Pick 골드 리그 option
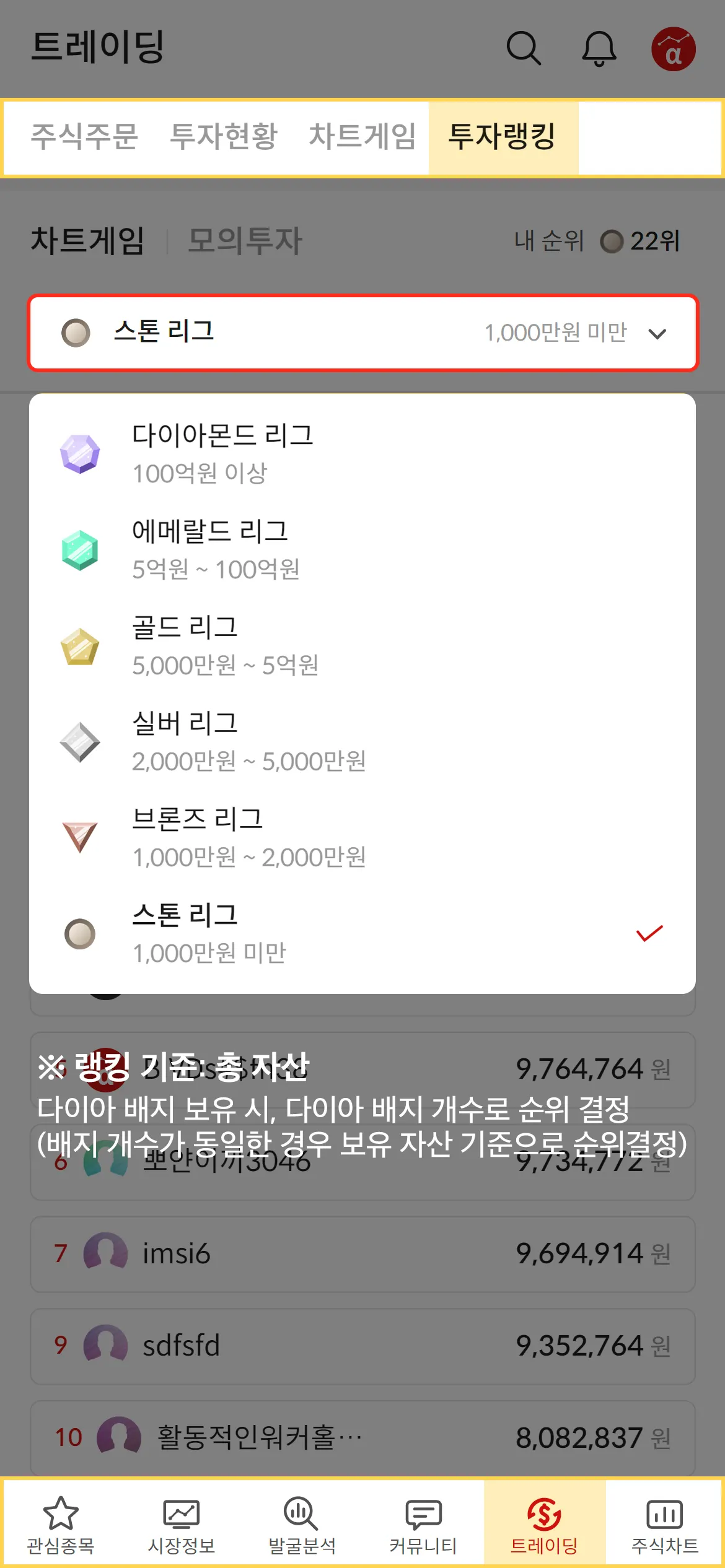This screenshot has width=725, height=1568. (362, 646)
